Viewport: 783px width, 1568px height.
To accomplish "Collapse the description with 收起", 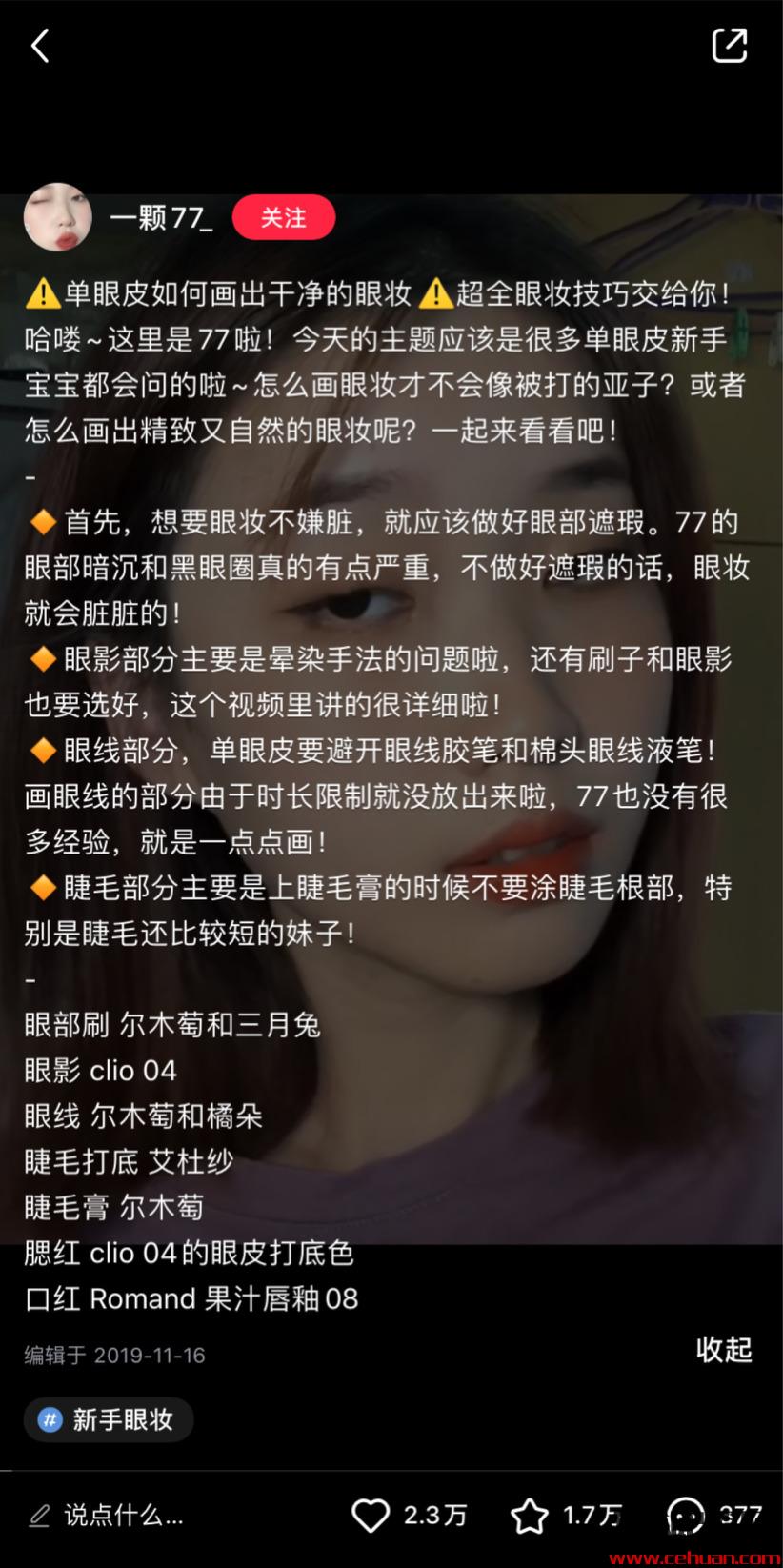I will [x=723, y=1349].
